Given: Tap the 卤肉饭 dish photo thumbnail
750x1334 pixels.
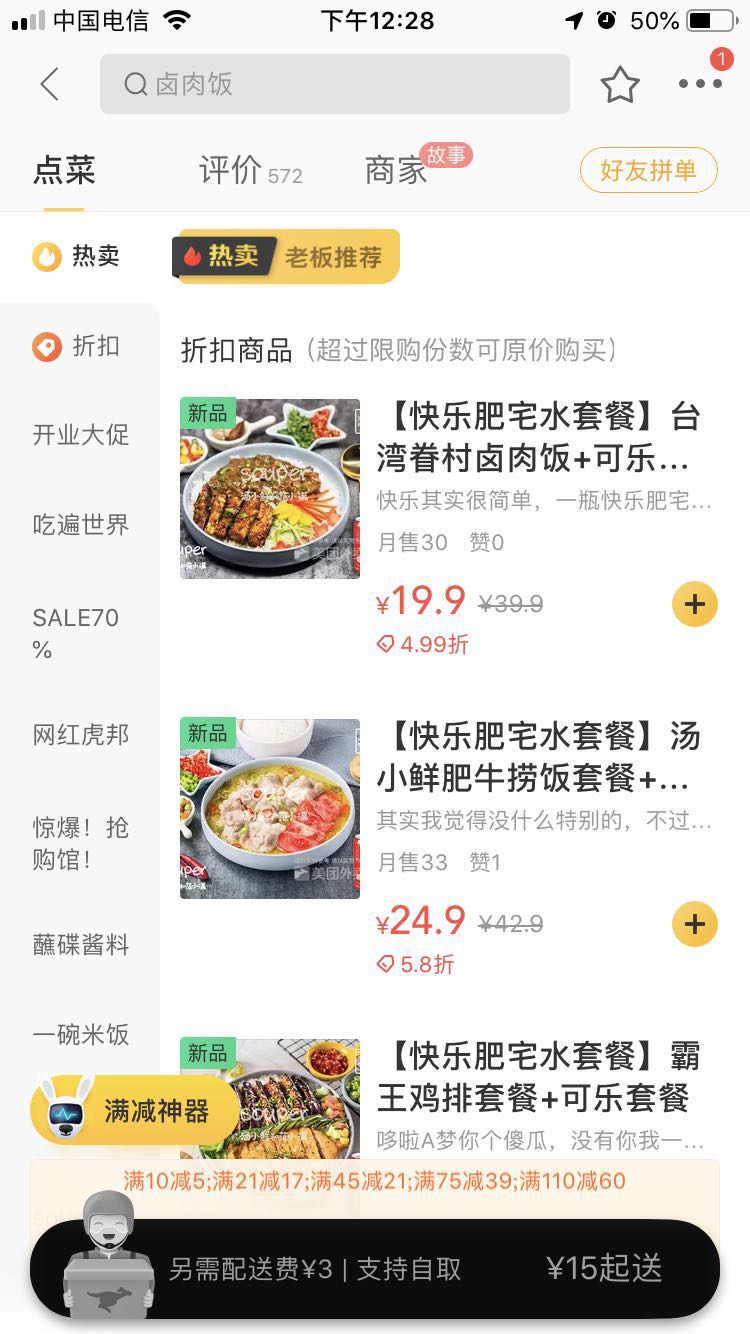Looking at the screenshot, I should pos(269,488).
